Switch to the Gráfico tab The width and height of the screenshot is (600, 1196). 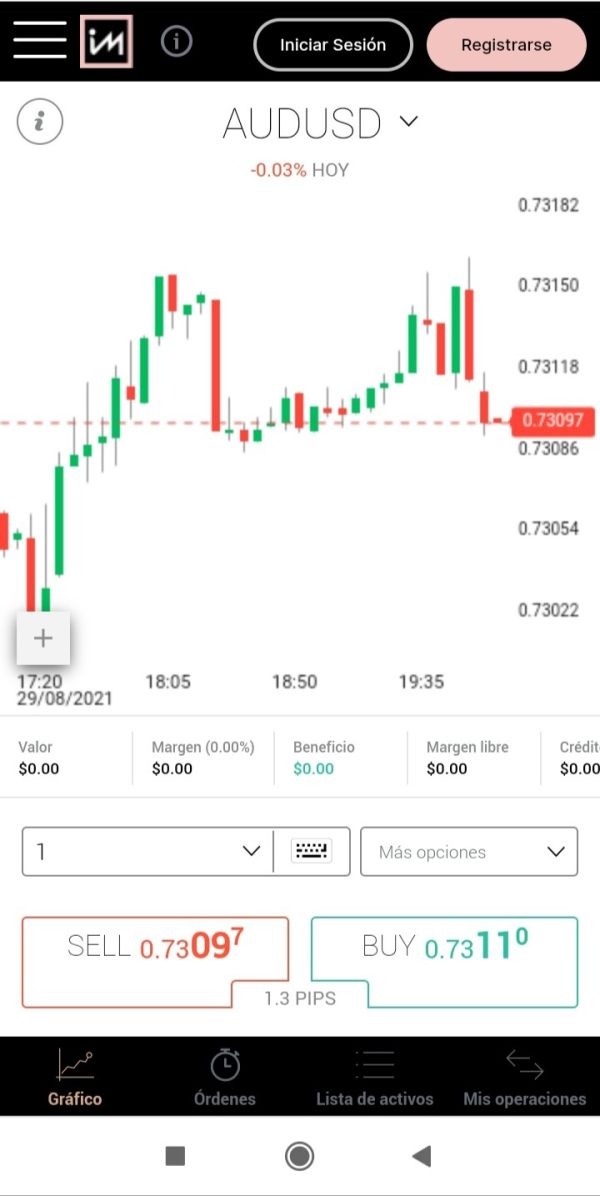click(x=75, y=1077)
